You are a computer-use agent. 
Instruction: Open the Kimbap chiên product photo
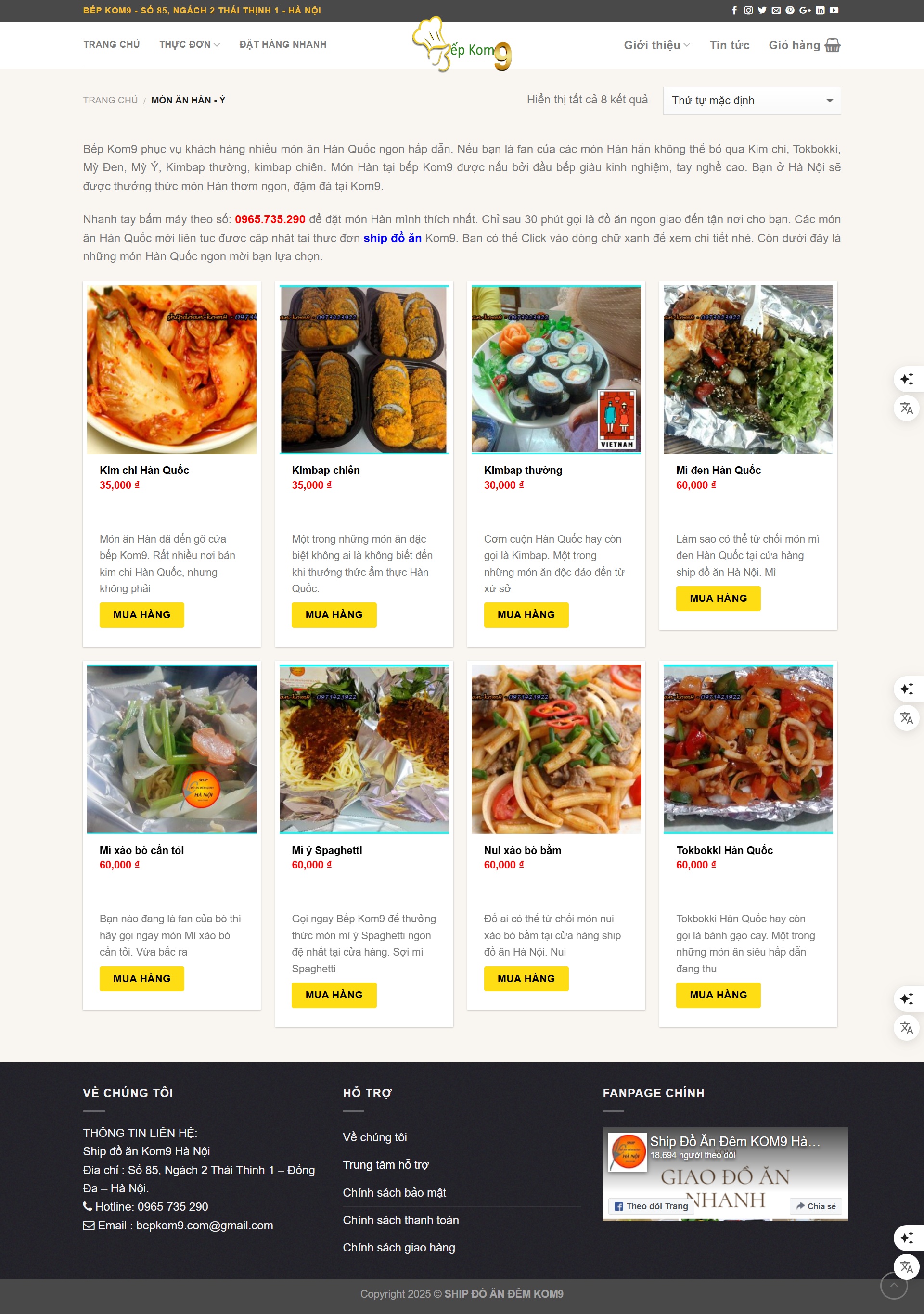point(364,370)
